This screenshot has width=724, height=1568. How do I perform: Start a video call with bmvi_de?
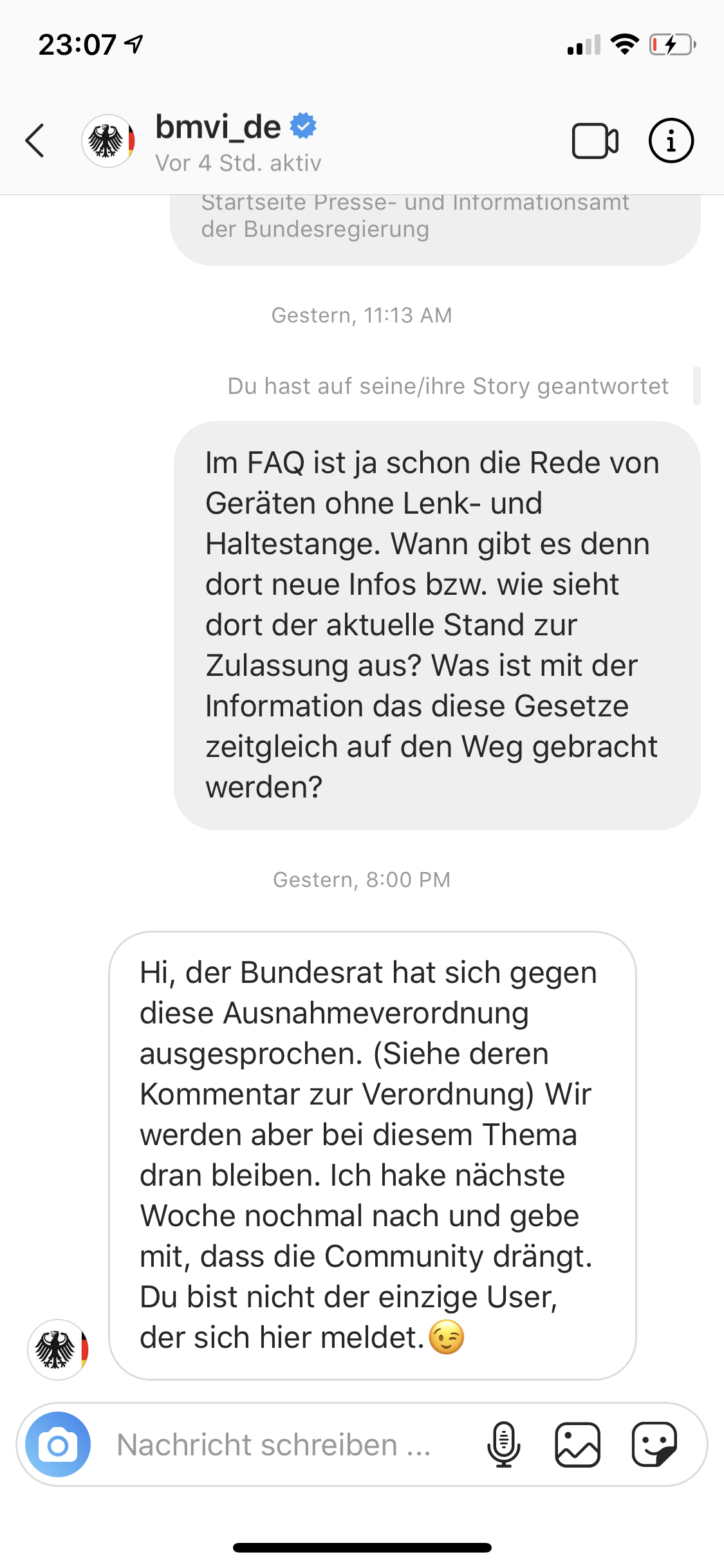[595, 140]
